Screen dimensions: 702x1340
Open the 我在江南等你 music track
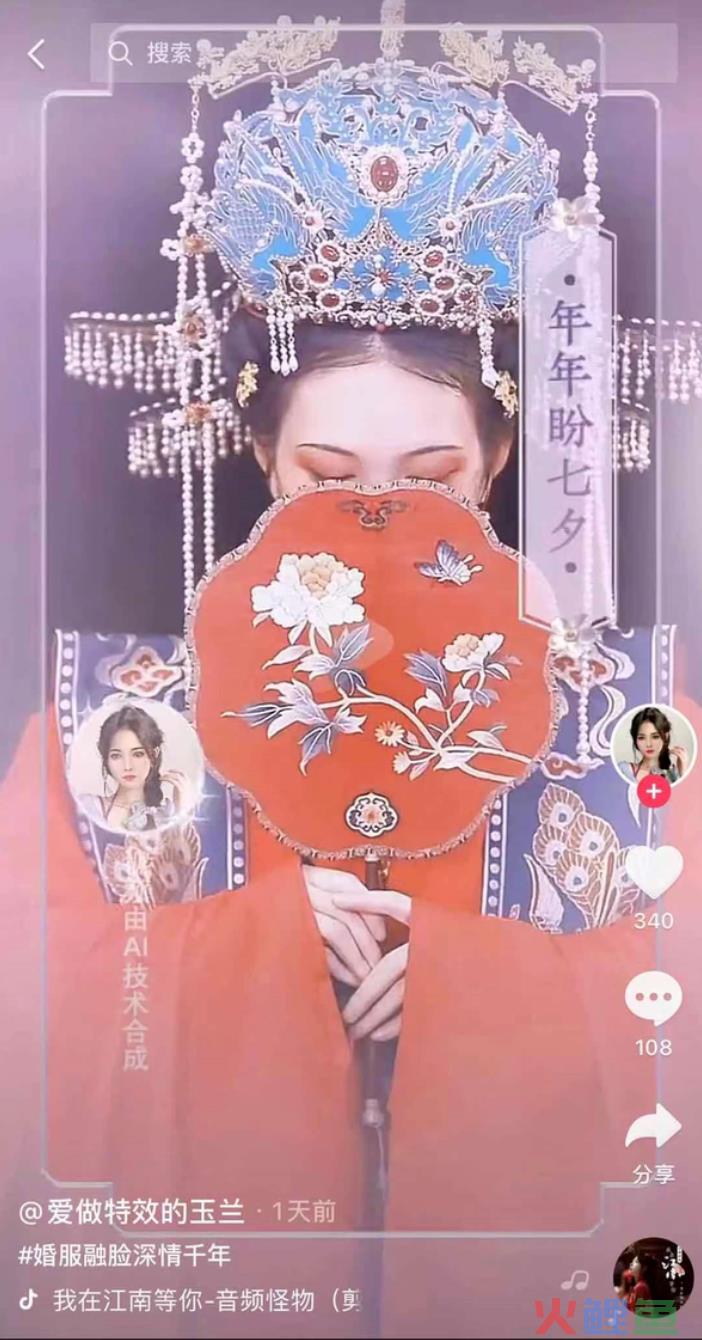(x=200, y=1300)
